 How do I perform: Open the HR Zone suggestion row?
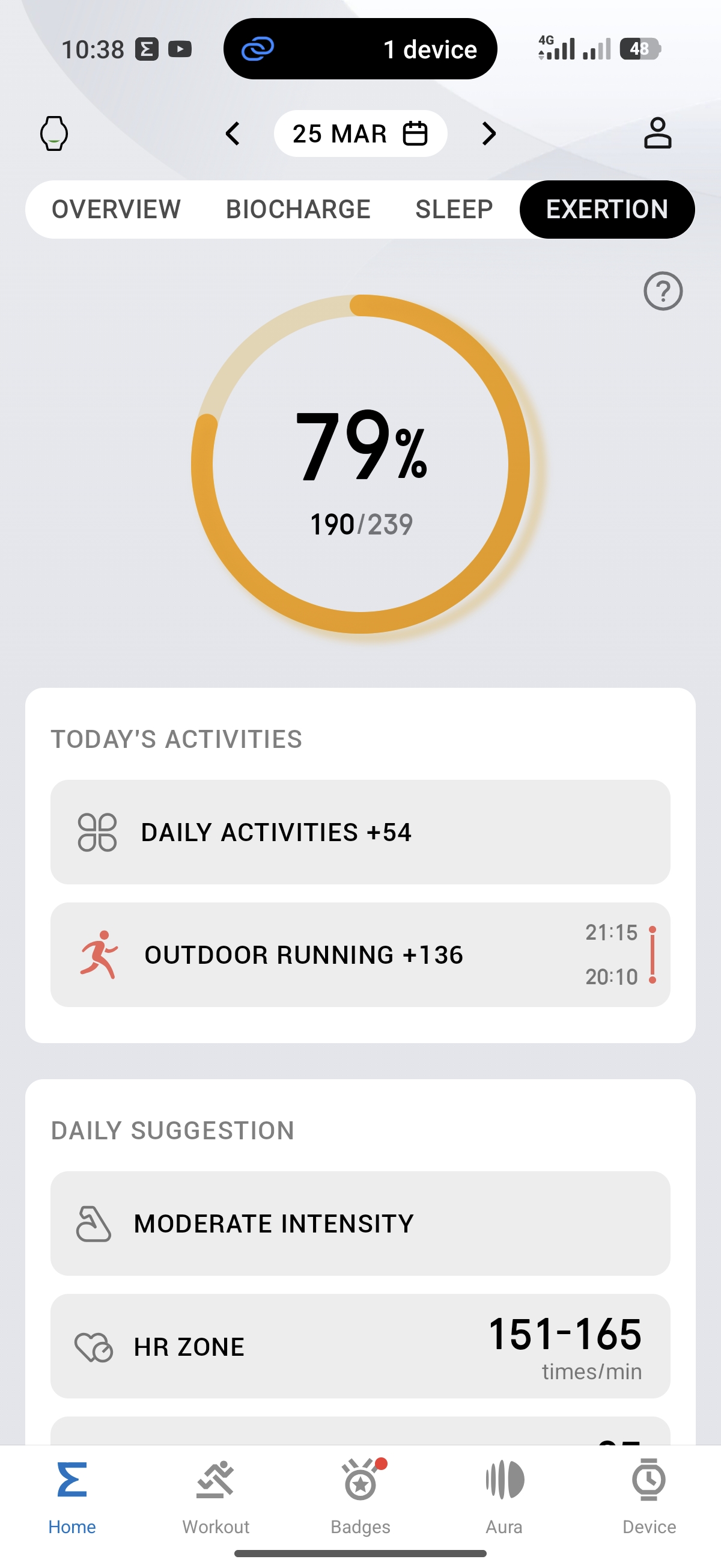coord(360,1346)
